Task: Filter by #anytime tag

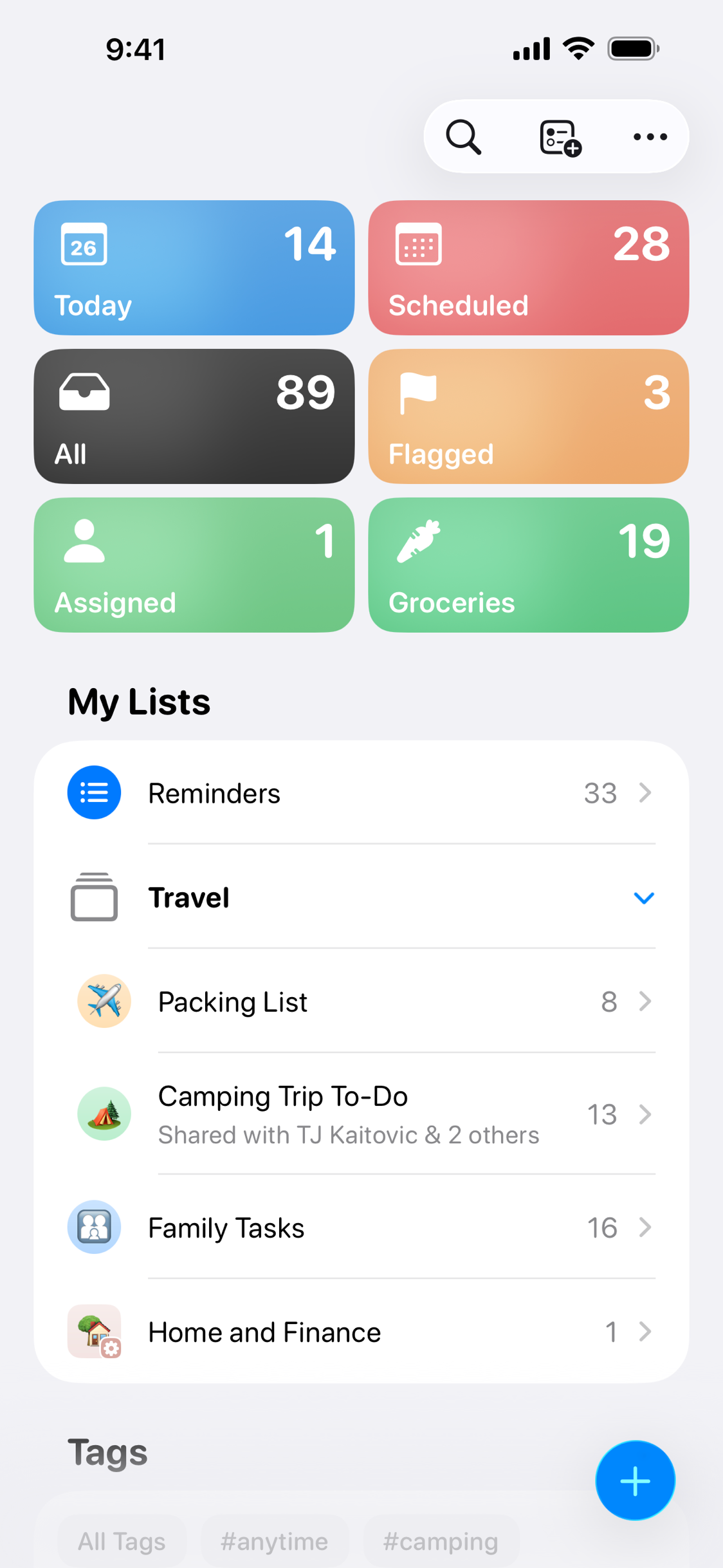Action: (274, 1542)
